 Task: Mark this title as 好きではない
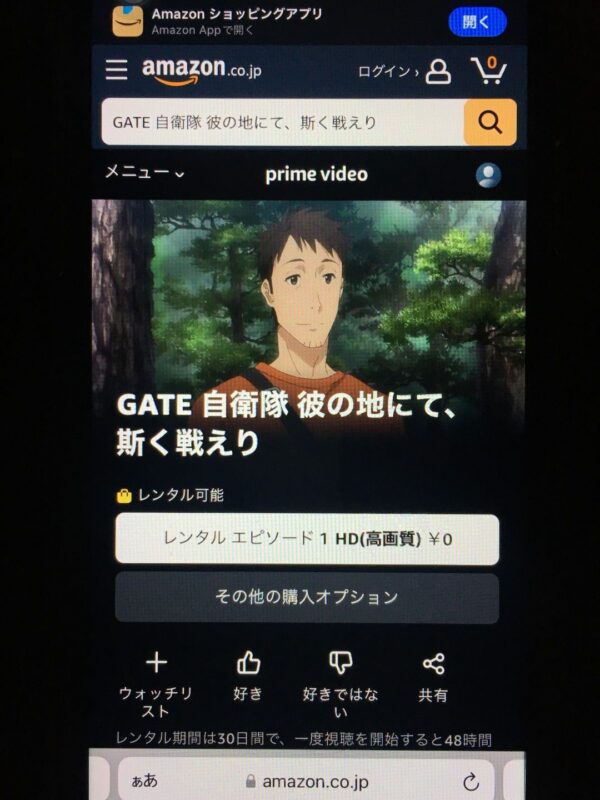[340, 678]
